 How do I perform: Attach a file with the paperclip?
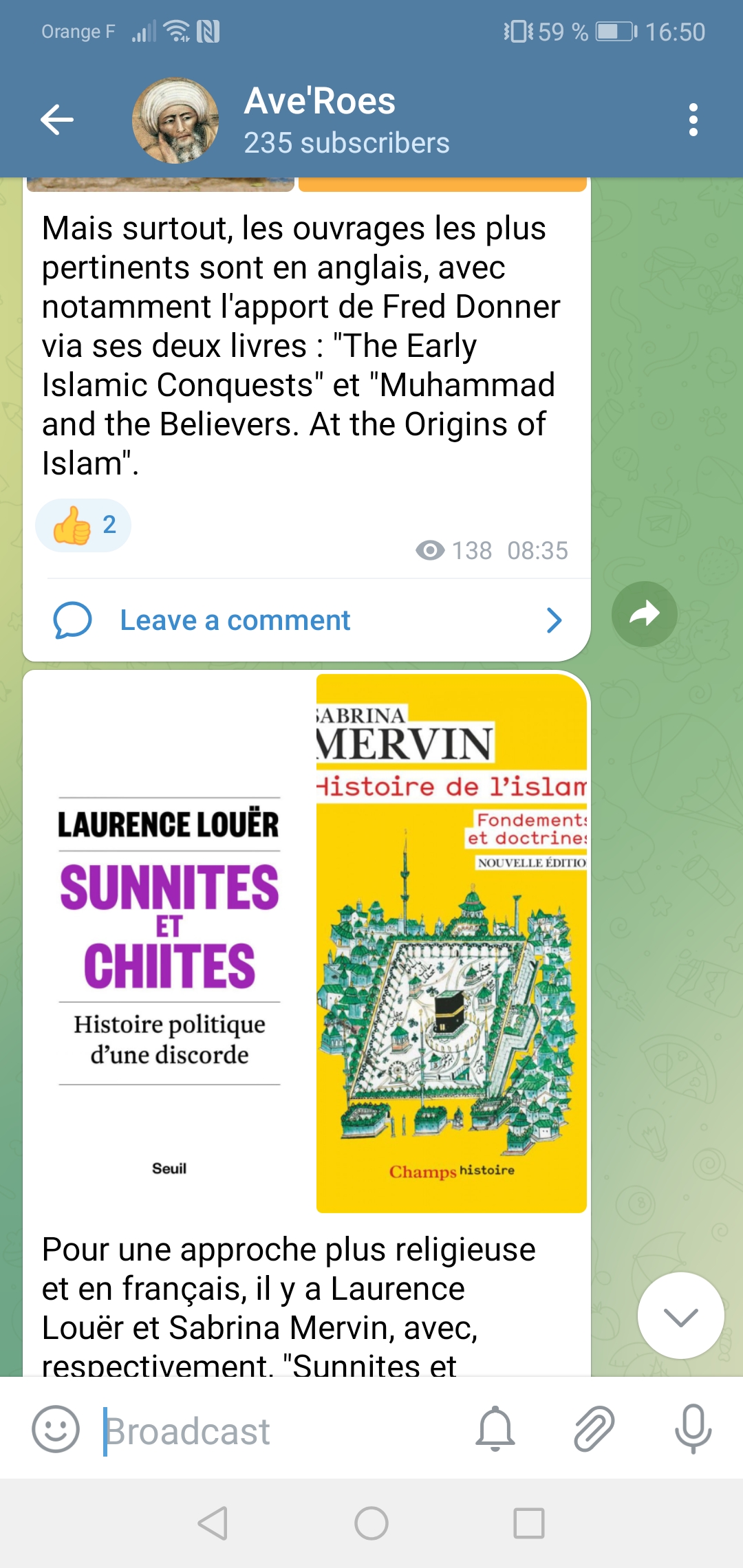click(594, 1429)
